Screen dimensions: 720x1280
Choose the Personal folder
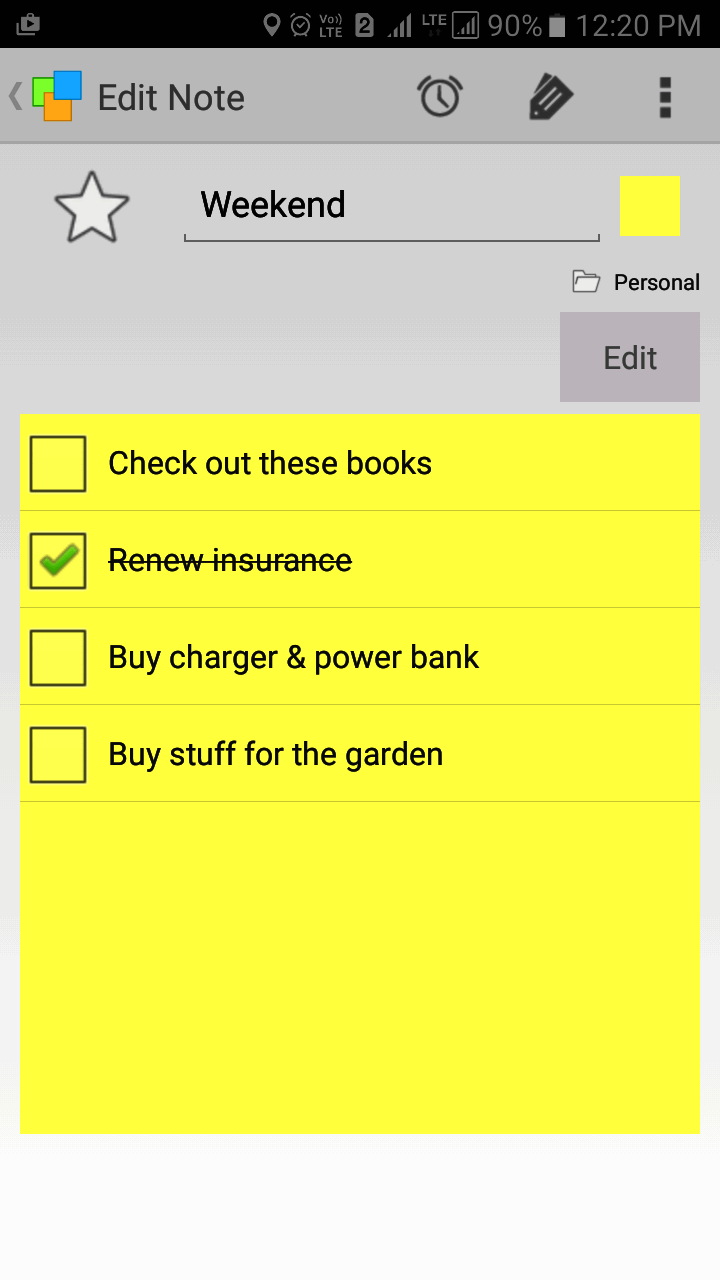click(x=636, y=283)
